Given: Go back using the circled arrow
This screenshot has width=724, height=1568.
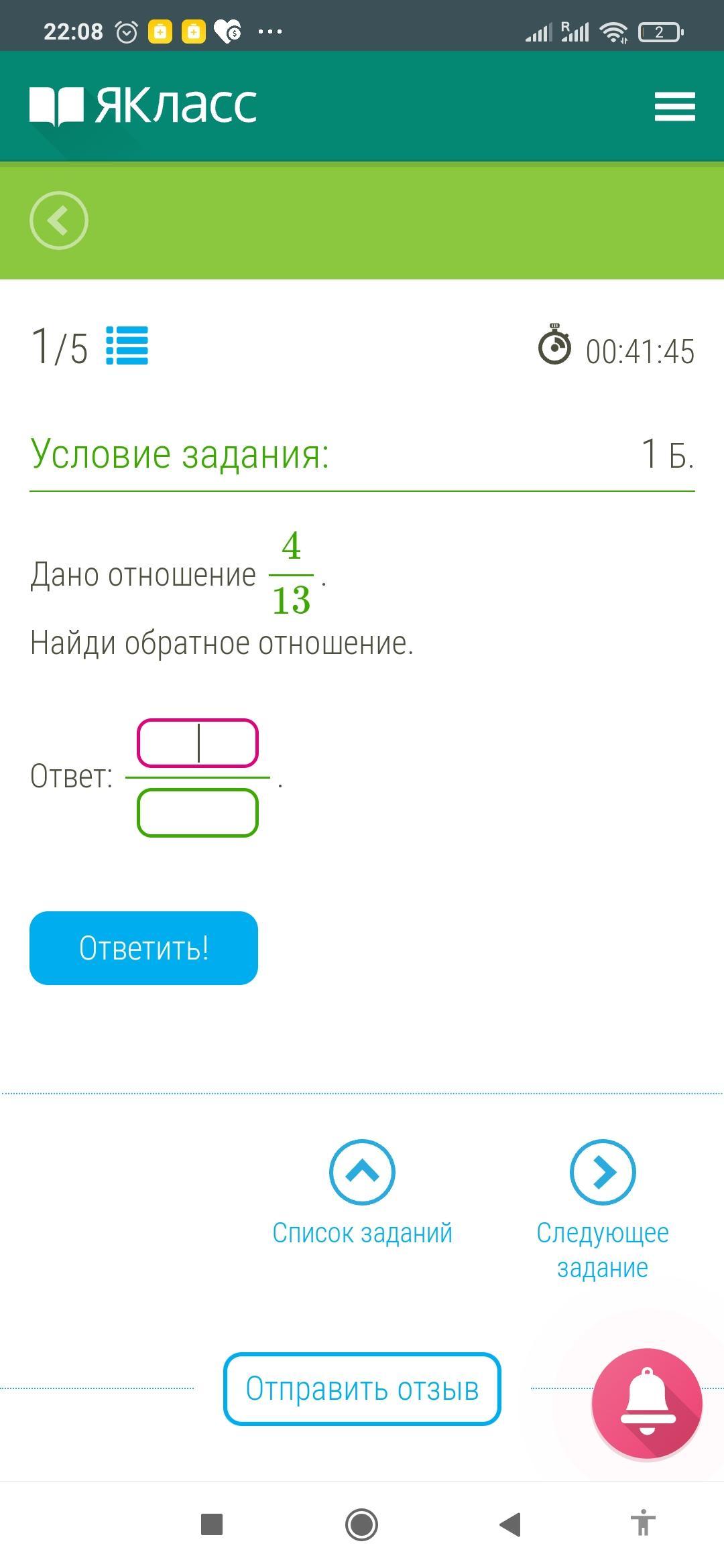Looking at the screenshot, I should click(x=59, y=220).
